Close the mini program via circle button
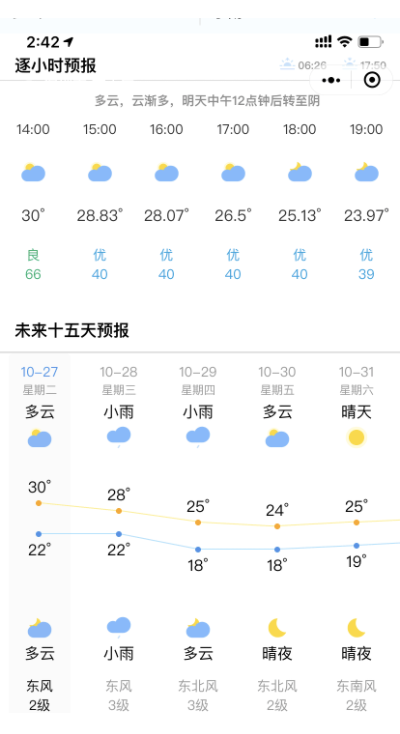 pyautogui.click(x=372, y=80)
